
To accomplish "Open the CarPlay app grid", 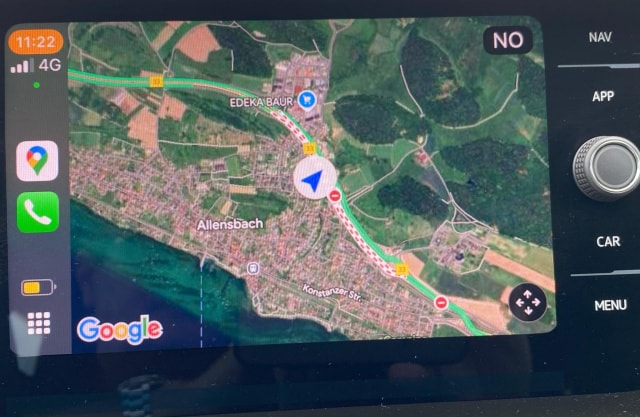I will tap(39, 322).
